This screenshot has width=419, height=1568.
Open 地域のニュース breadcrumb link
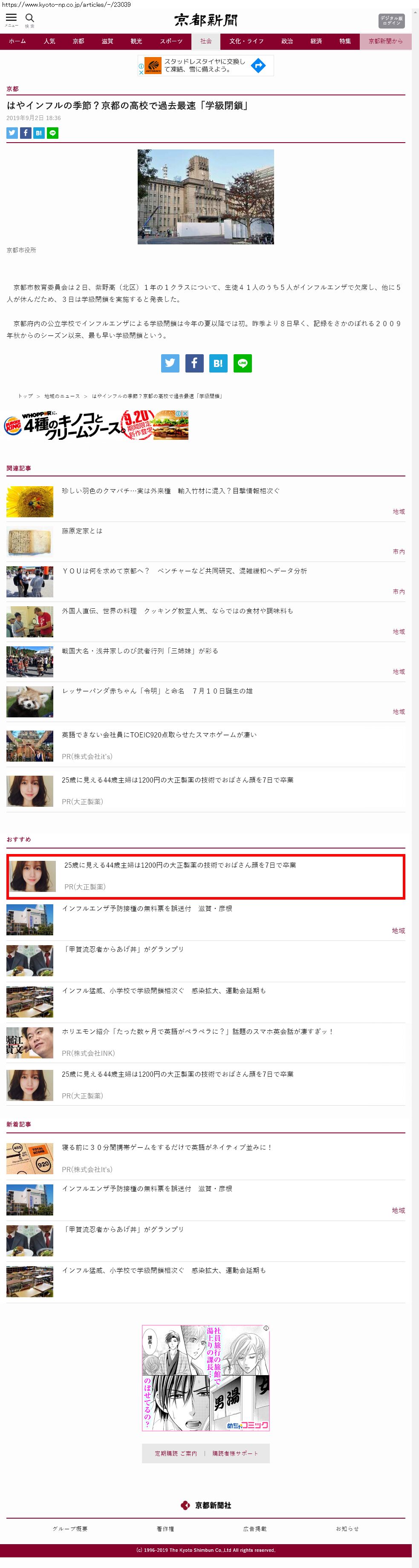[x=62, y=396]
